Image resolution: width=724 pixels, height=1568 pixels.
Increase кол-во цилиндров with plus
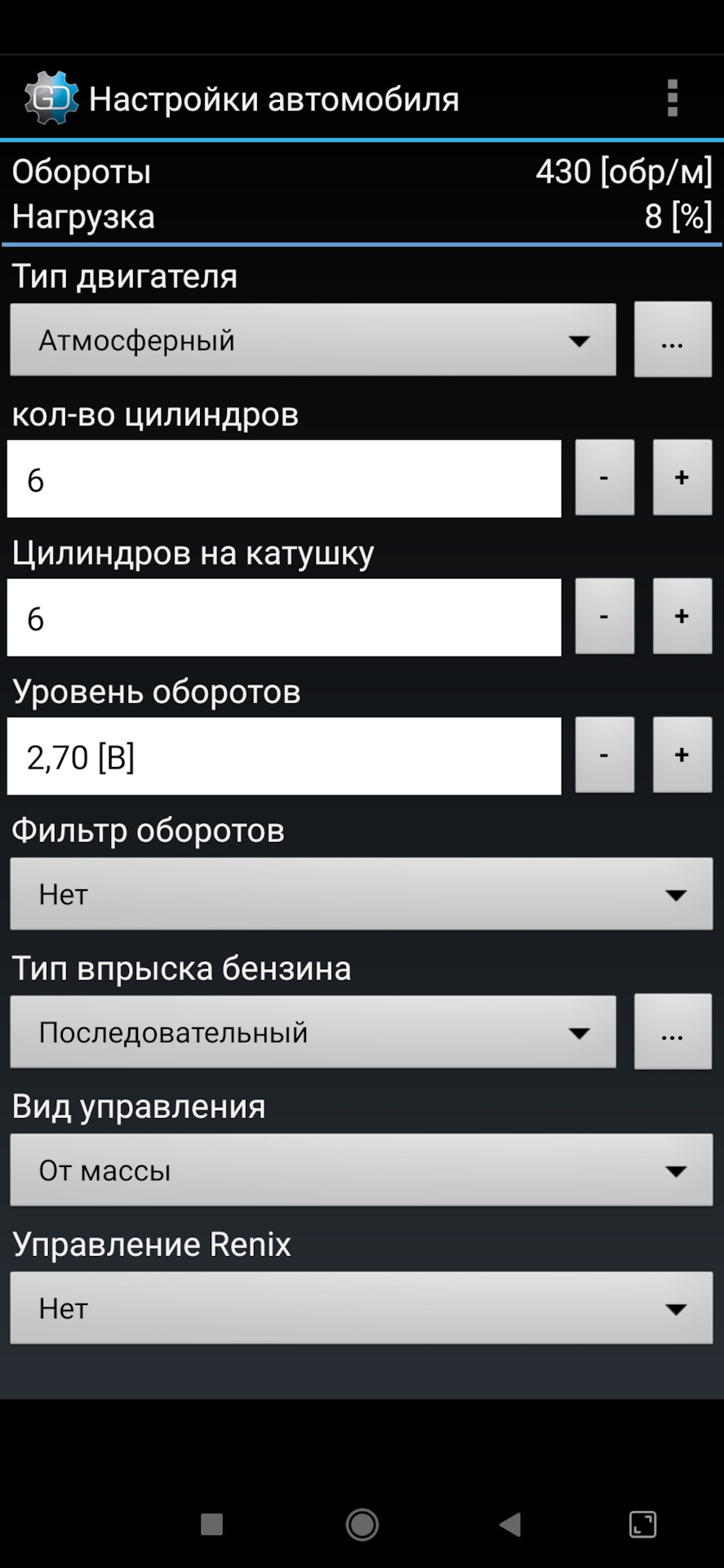[682, 479]
